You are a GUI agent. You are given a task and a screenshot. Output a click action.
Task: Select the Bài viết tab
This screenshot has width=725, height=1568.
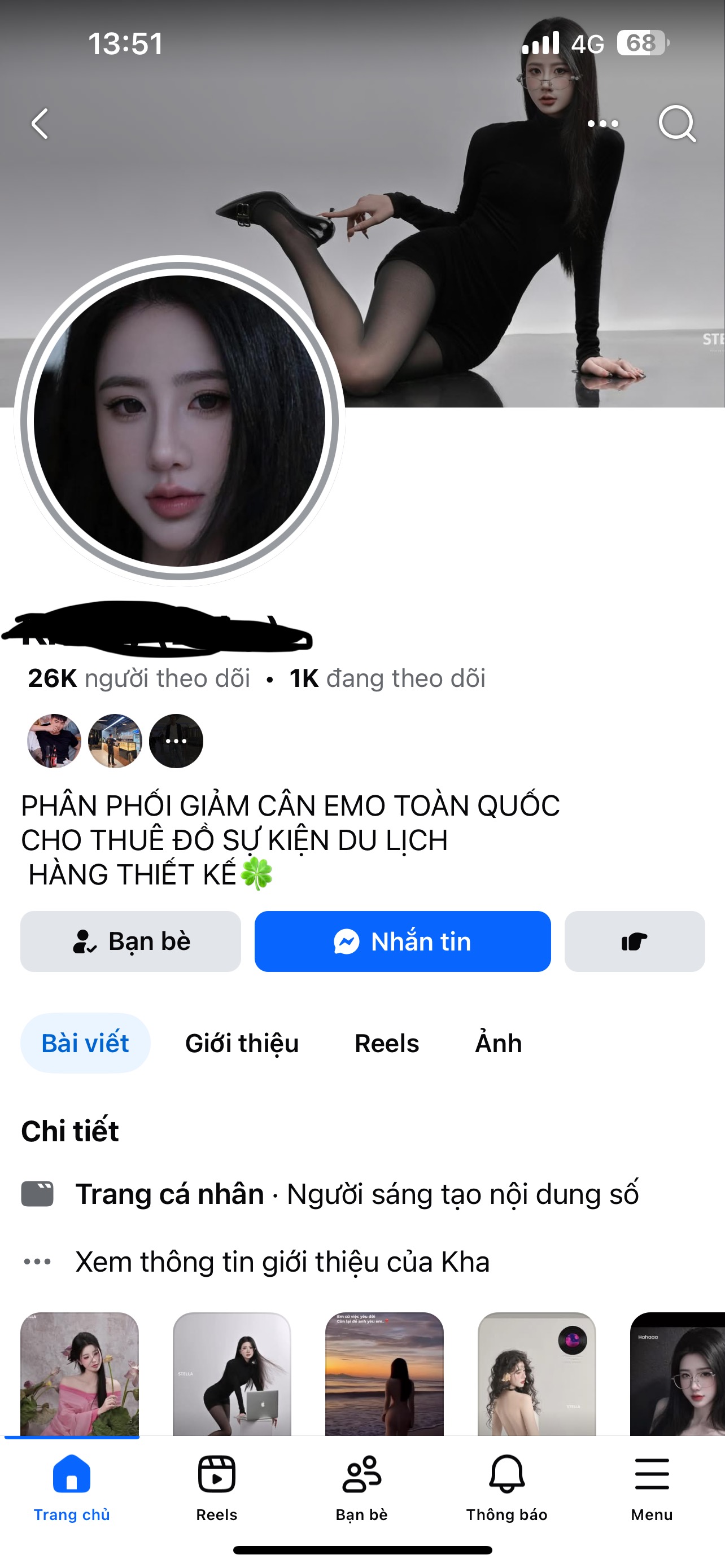85,1043
